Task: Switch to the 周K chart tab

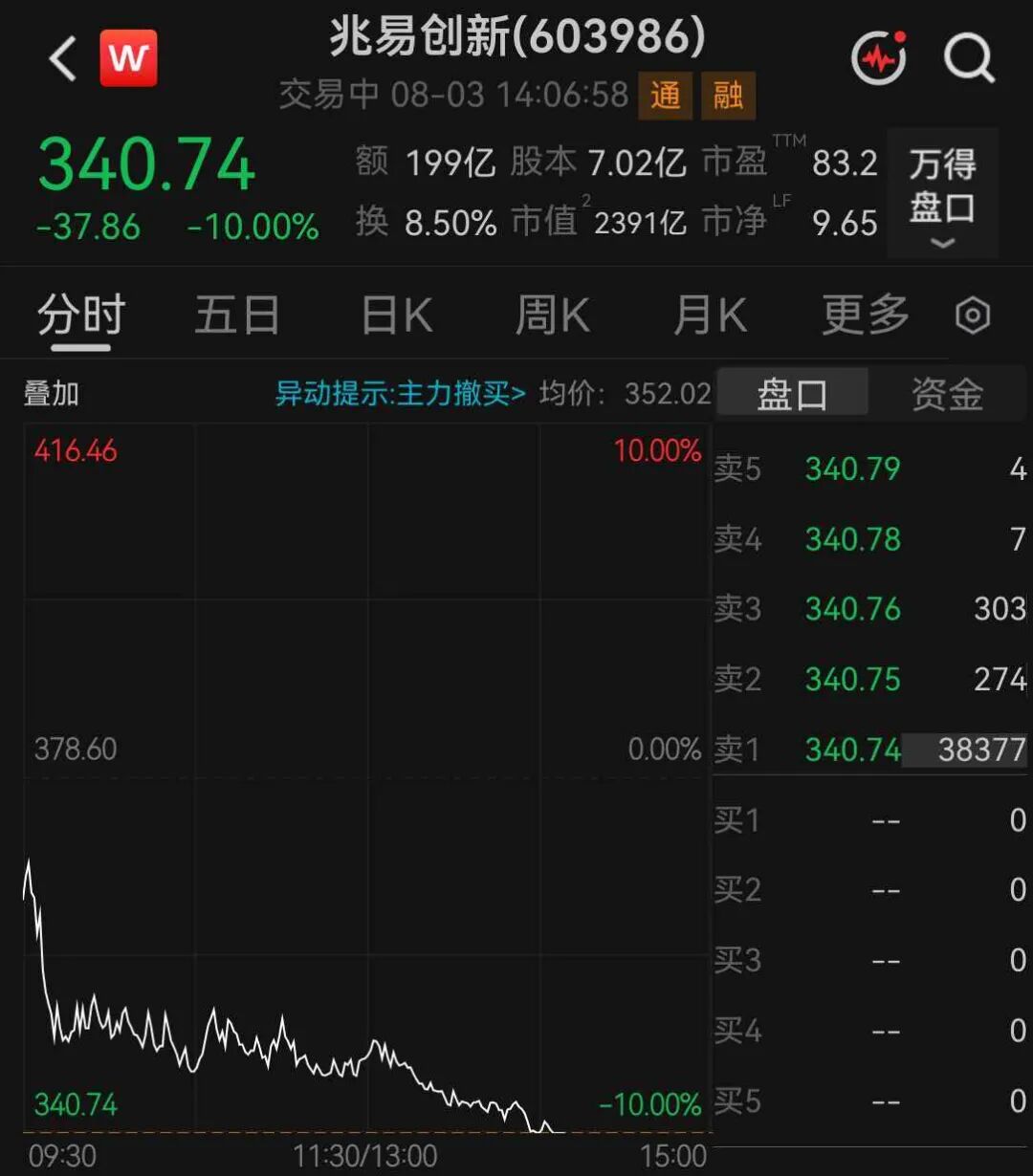Action: [x=552, y=316]
